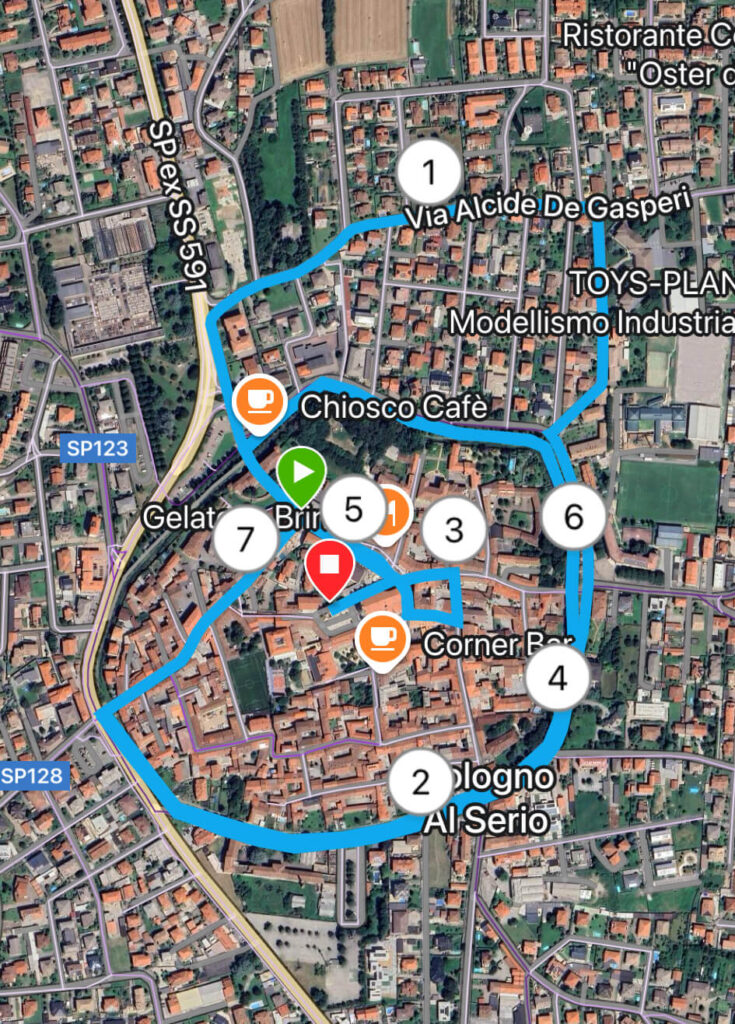Tap kilometer marker 6 on route

coord(573,516)
